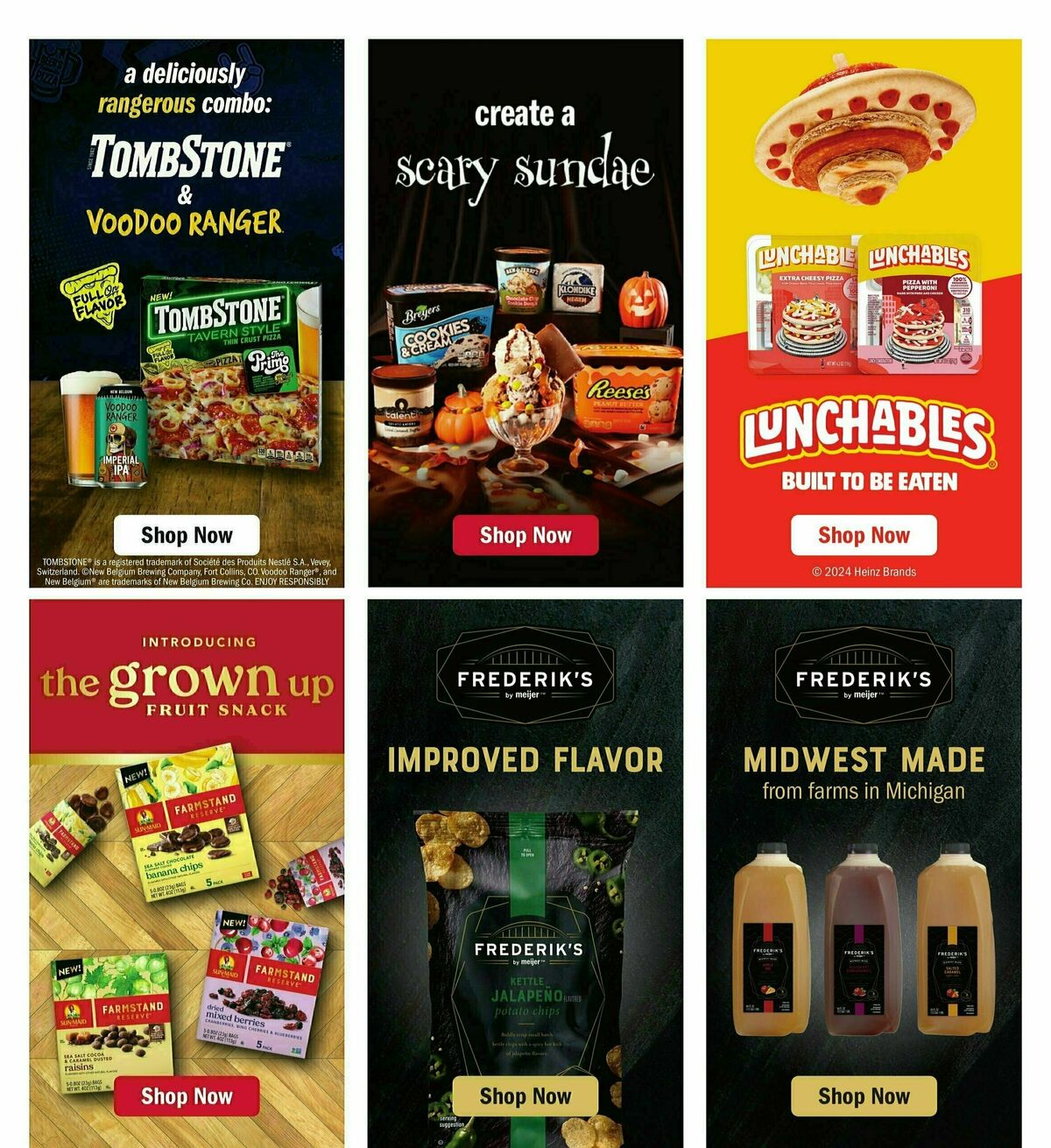
Task: Click Shop Now on the Tombstone ad
Action: click(186, 535)
